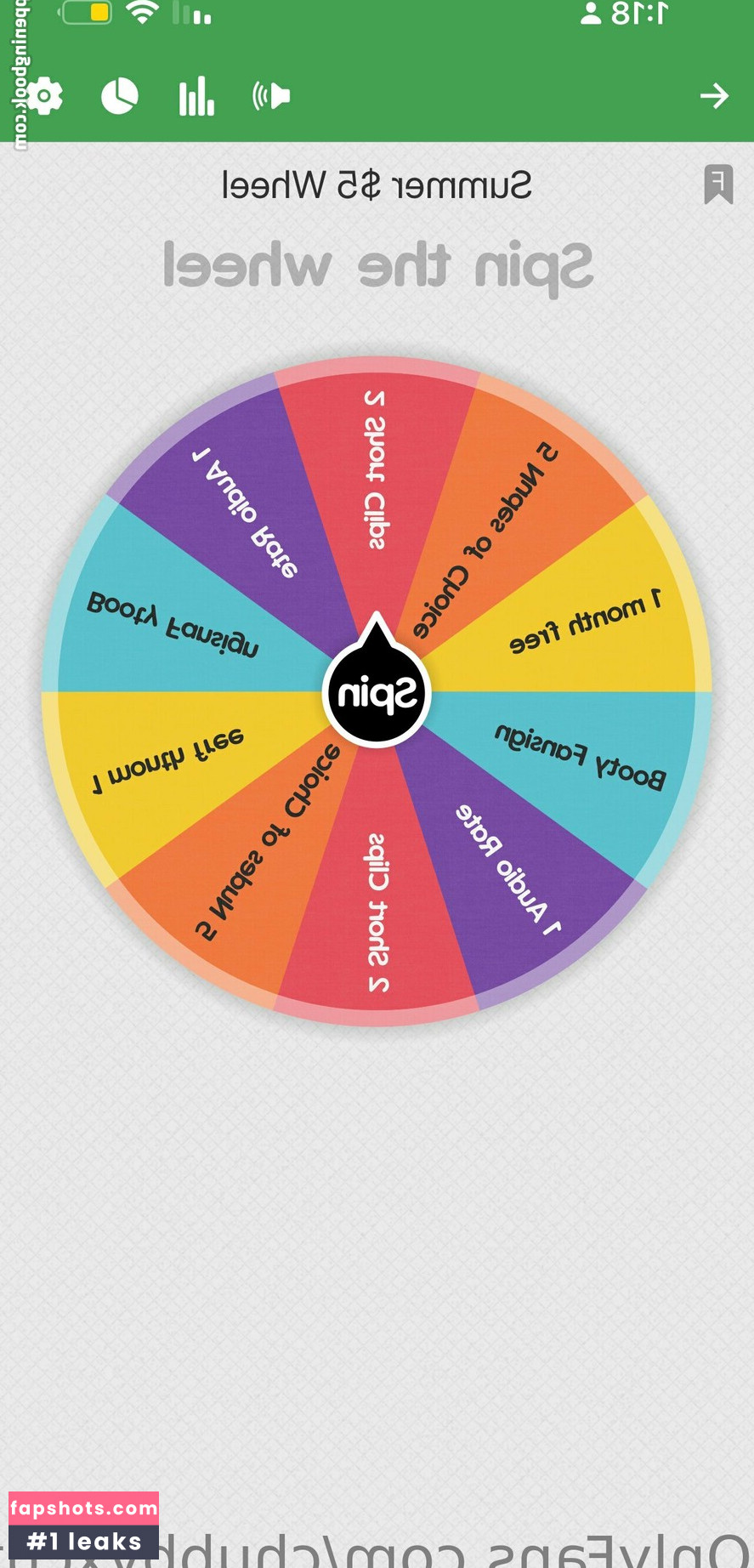Open the pie chart icon

tap(120, 96)
